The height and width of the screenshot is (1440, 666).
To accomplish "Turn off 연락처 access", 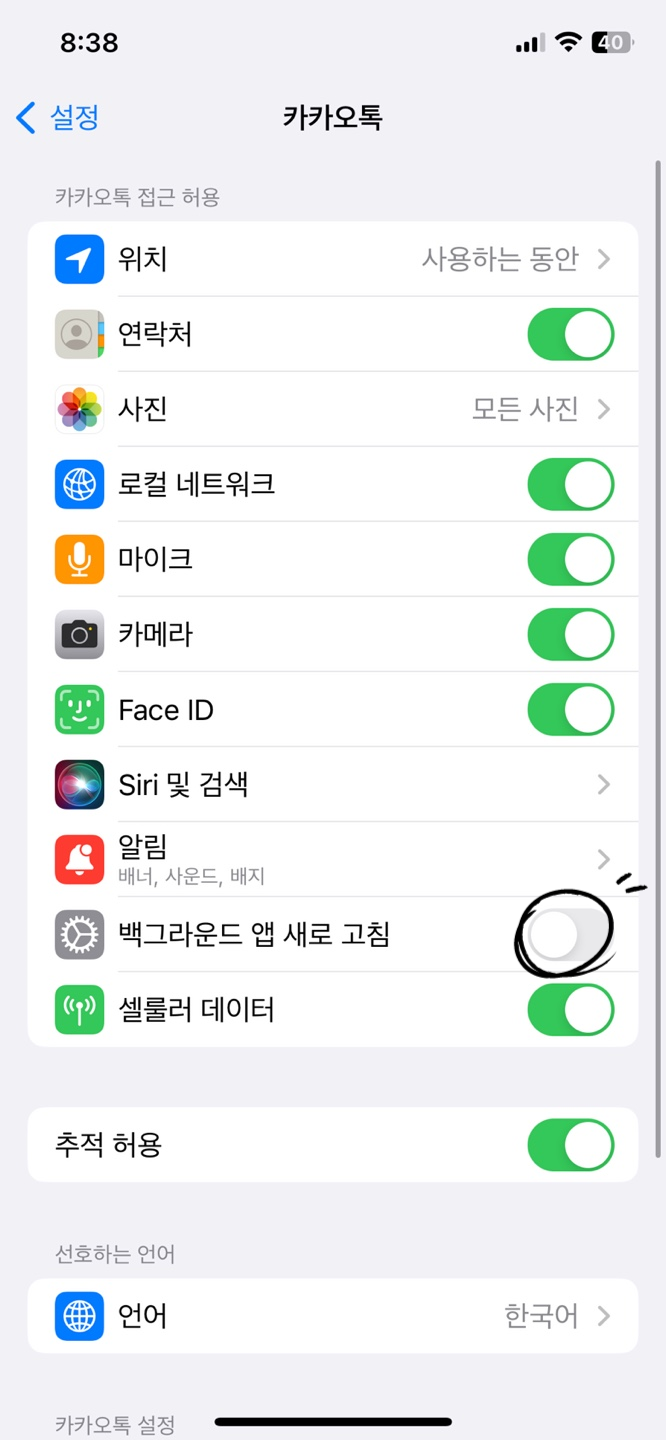I will coord(570,334).
